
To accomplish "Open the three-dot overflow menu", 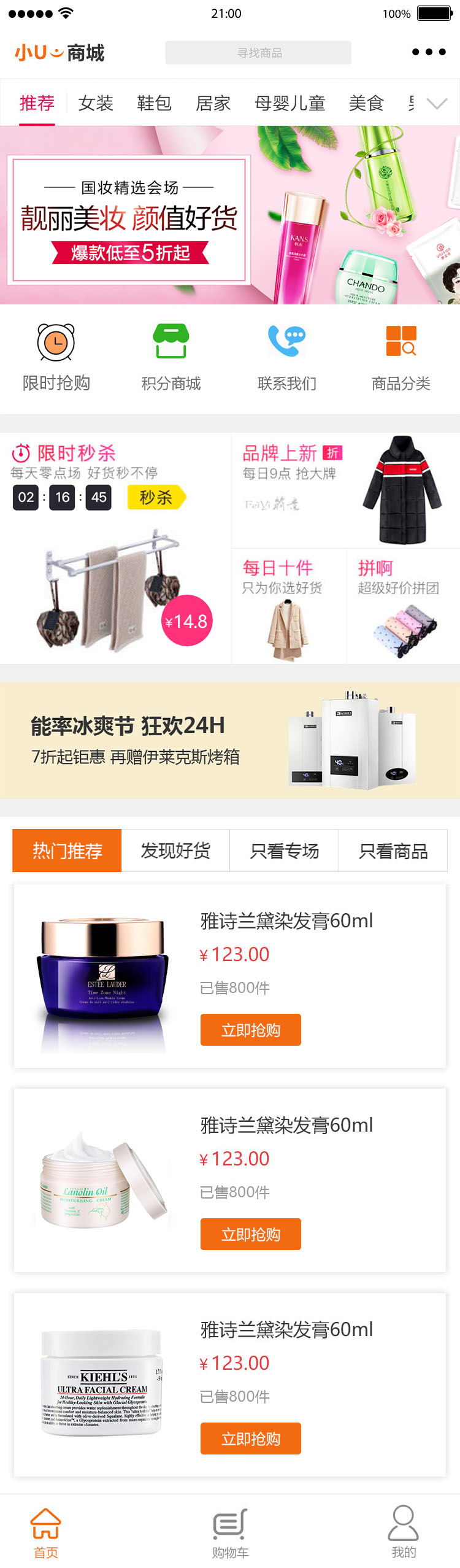I will [x=428, y=52].
